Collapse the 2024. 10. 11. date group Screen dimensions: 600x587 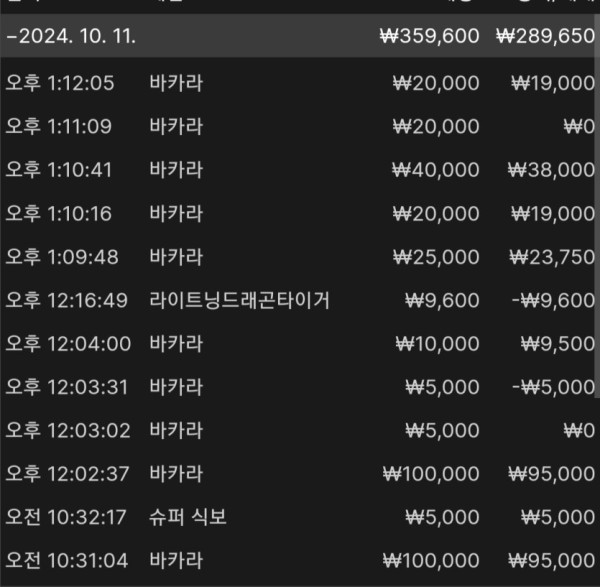pos(70,37)
